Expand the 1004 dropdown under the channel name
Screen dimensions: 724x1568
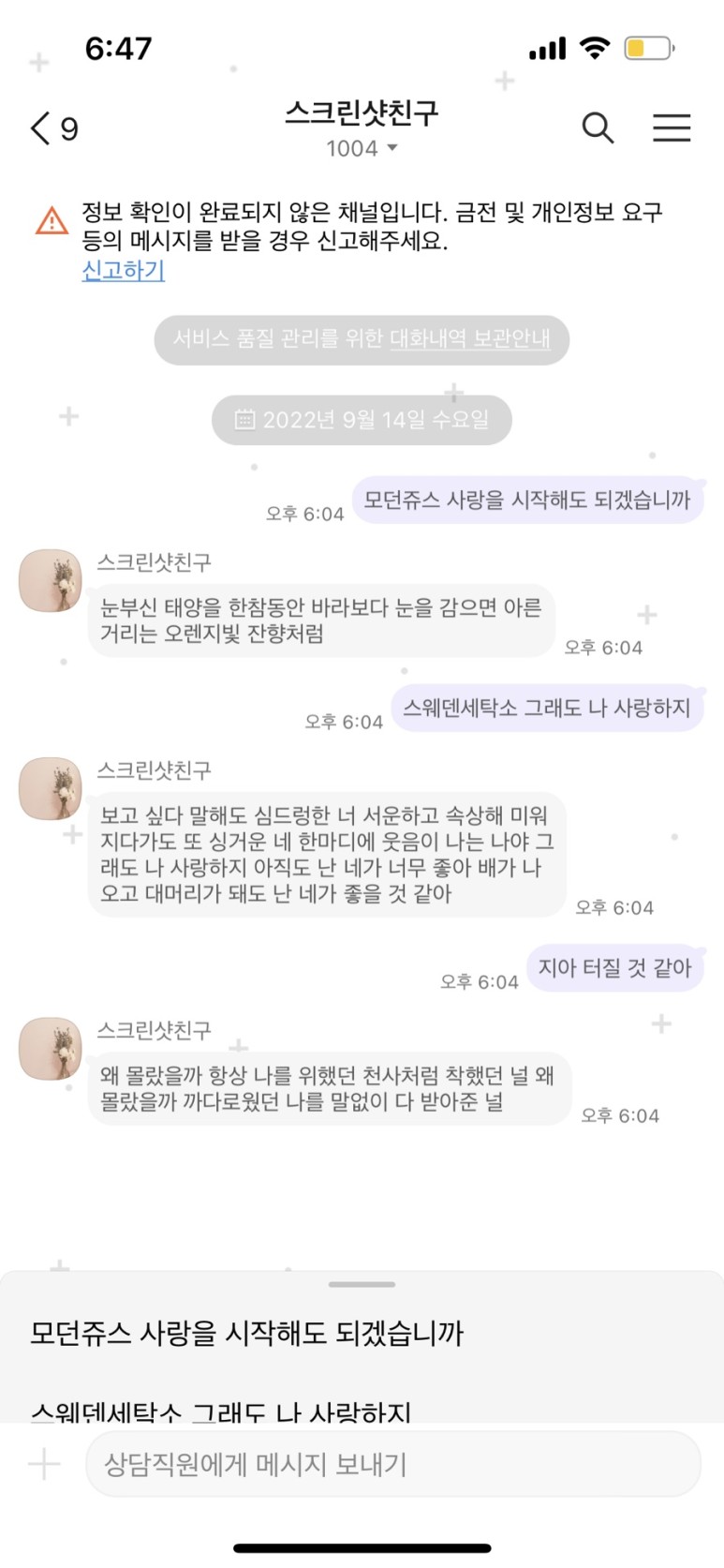[x=362, y=148]
